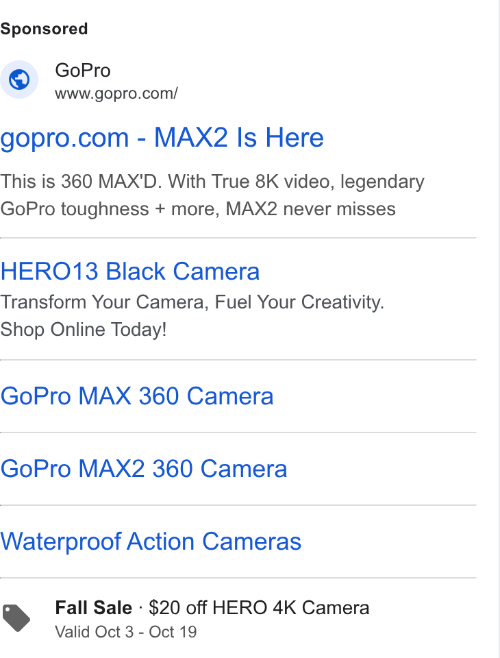
Task: Select the GoPro MAX2 360 Camera link
Action: [144, 469]
